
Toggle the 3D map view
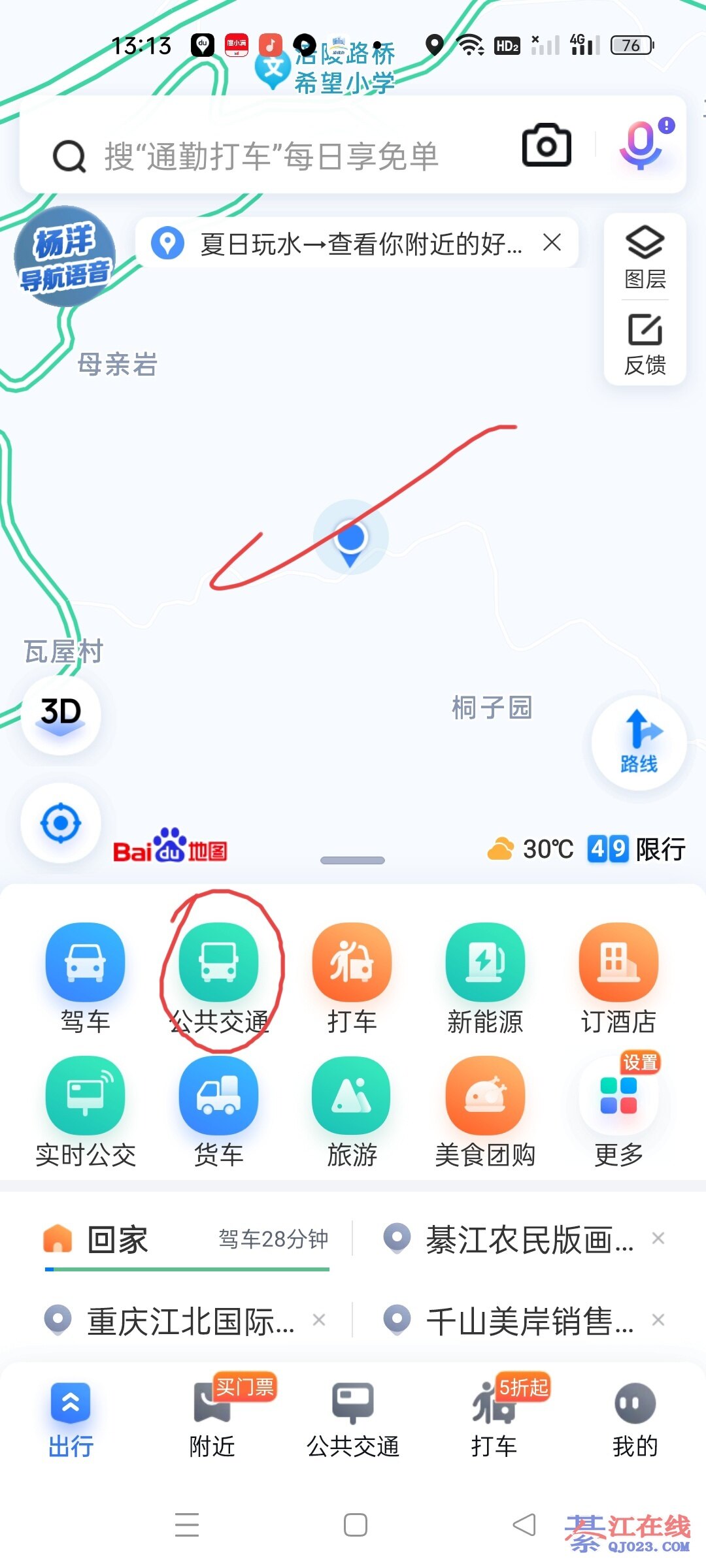pos(61,714)
